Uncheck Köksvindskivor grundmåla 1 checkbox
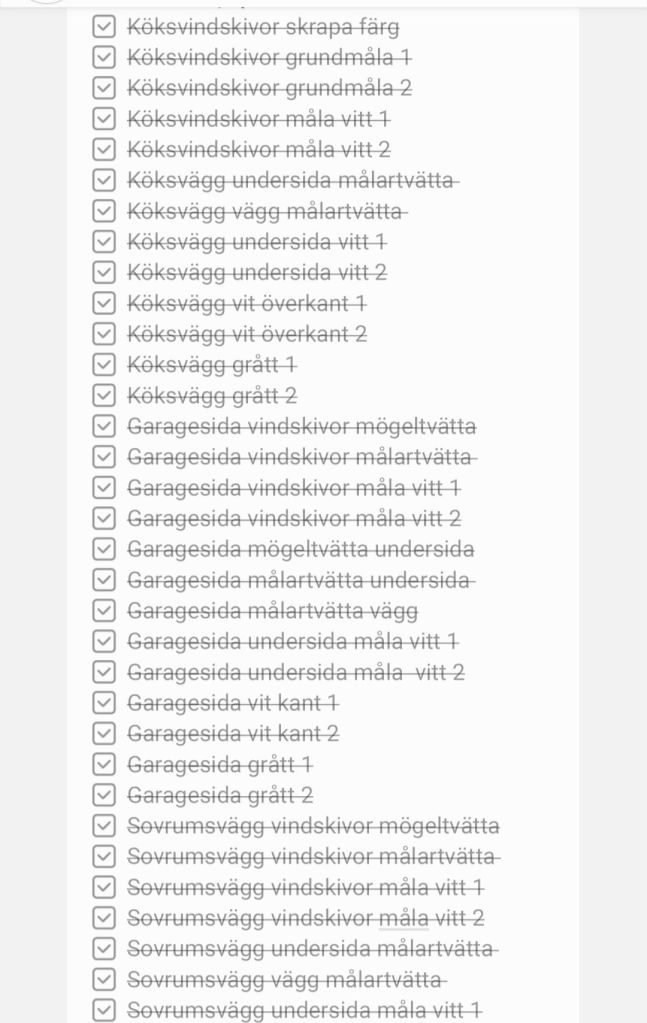 [x=103, y=58]
